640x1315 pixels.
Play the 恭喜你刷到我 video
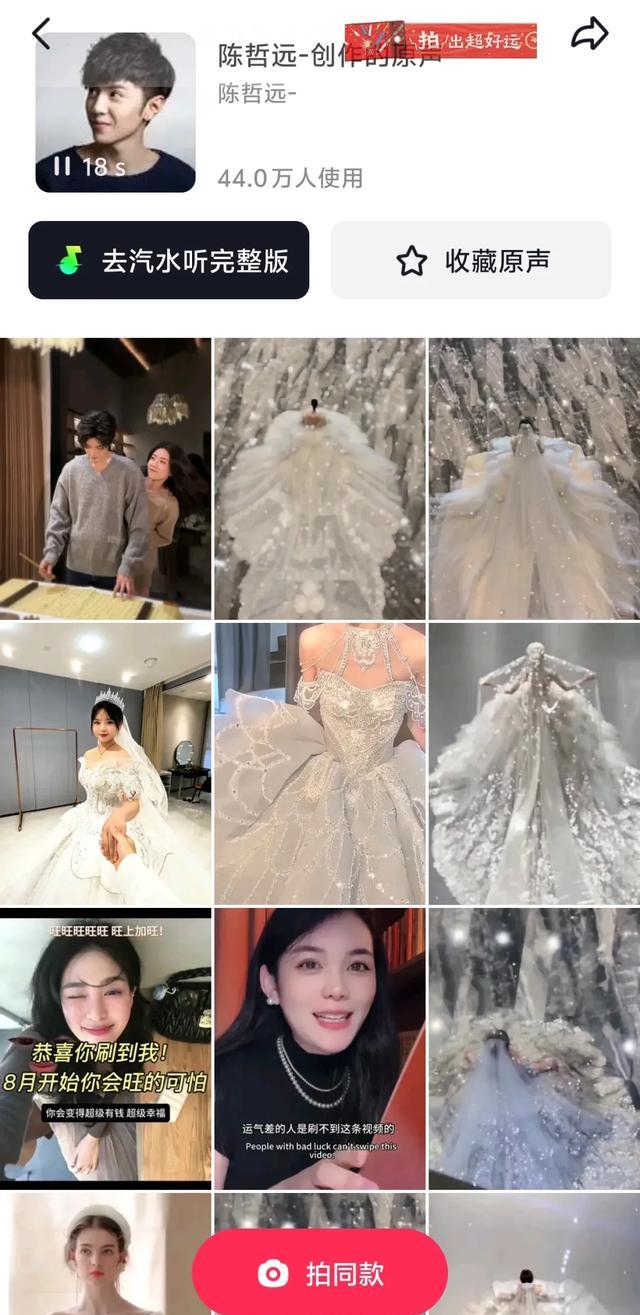point(105,1048)
